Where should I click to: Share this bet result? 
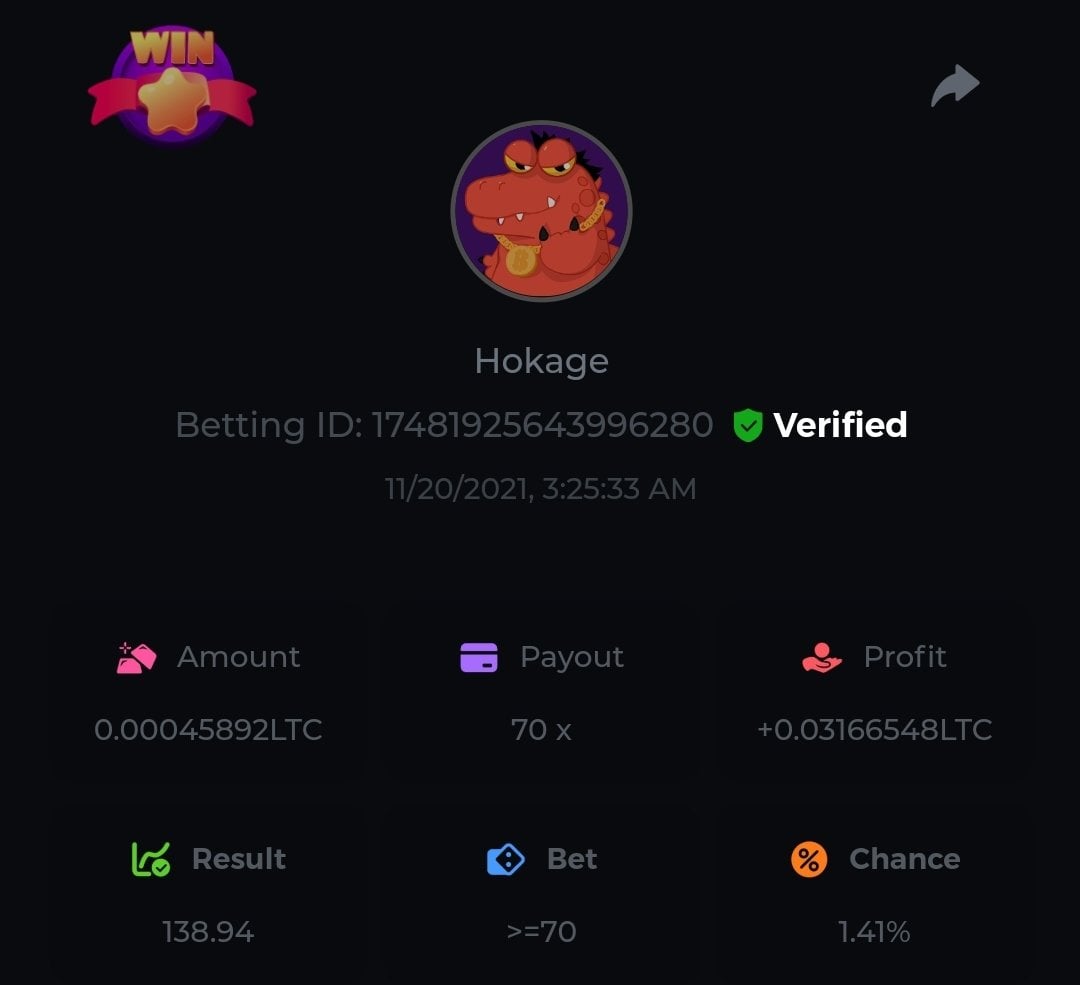pos(955,86)
